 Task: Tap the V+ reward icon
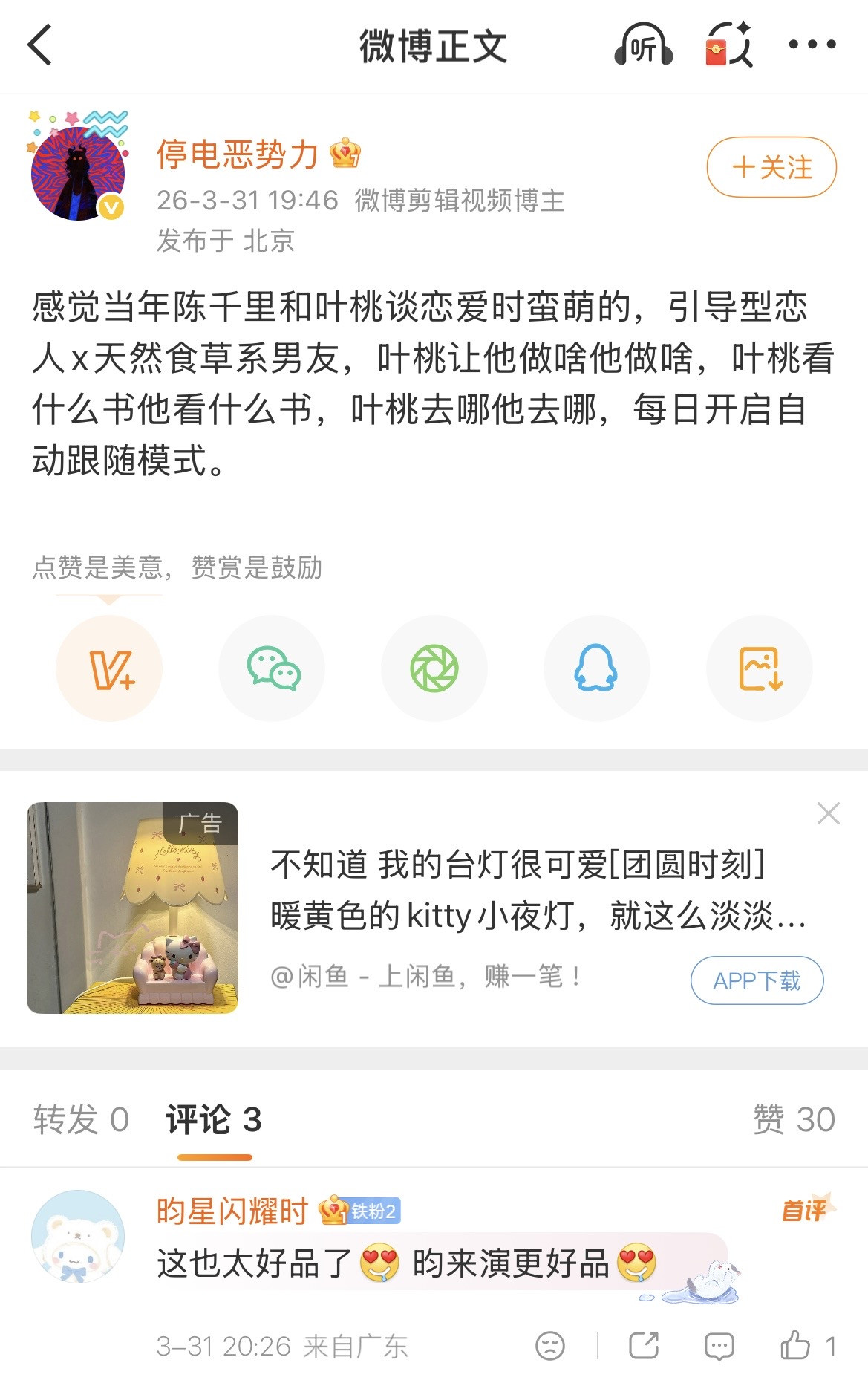point(109,668)
